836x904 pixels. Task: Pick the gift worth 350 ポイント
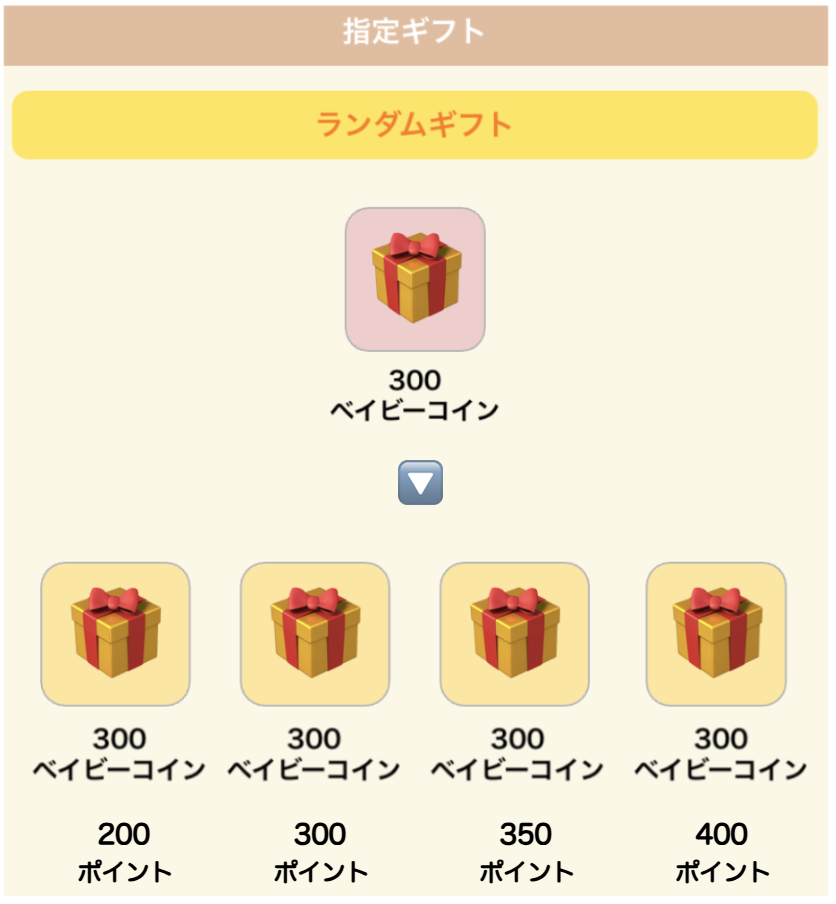[x=514, y=634]
